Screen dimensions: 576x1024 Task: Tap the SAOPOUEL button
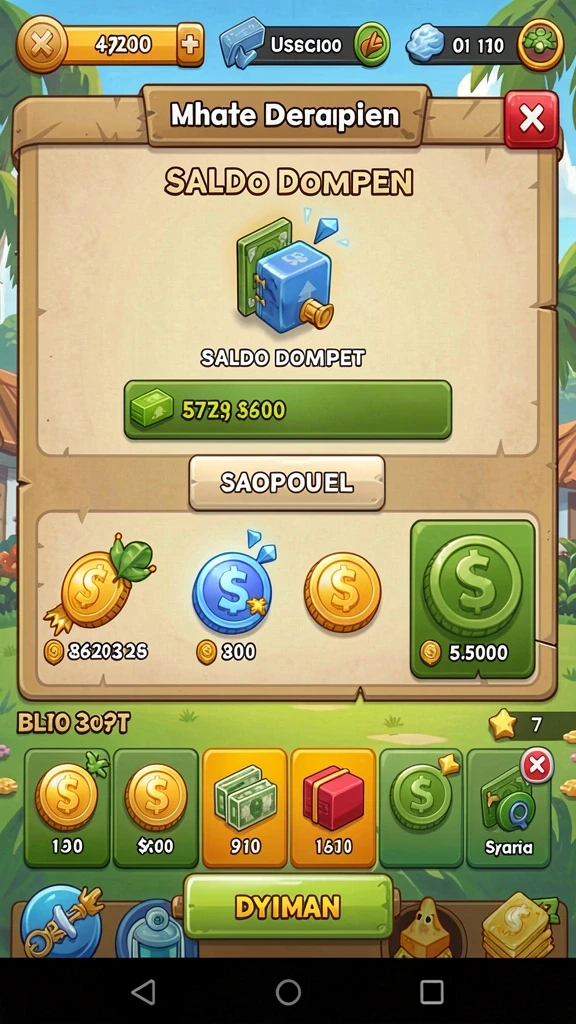287,483
